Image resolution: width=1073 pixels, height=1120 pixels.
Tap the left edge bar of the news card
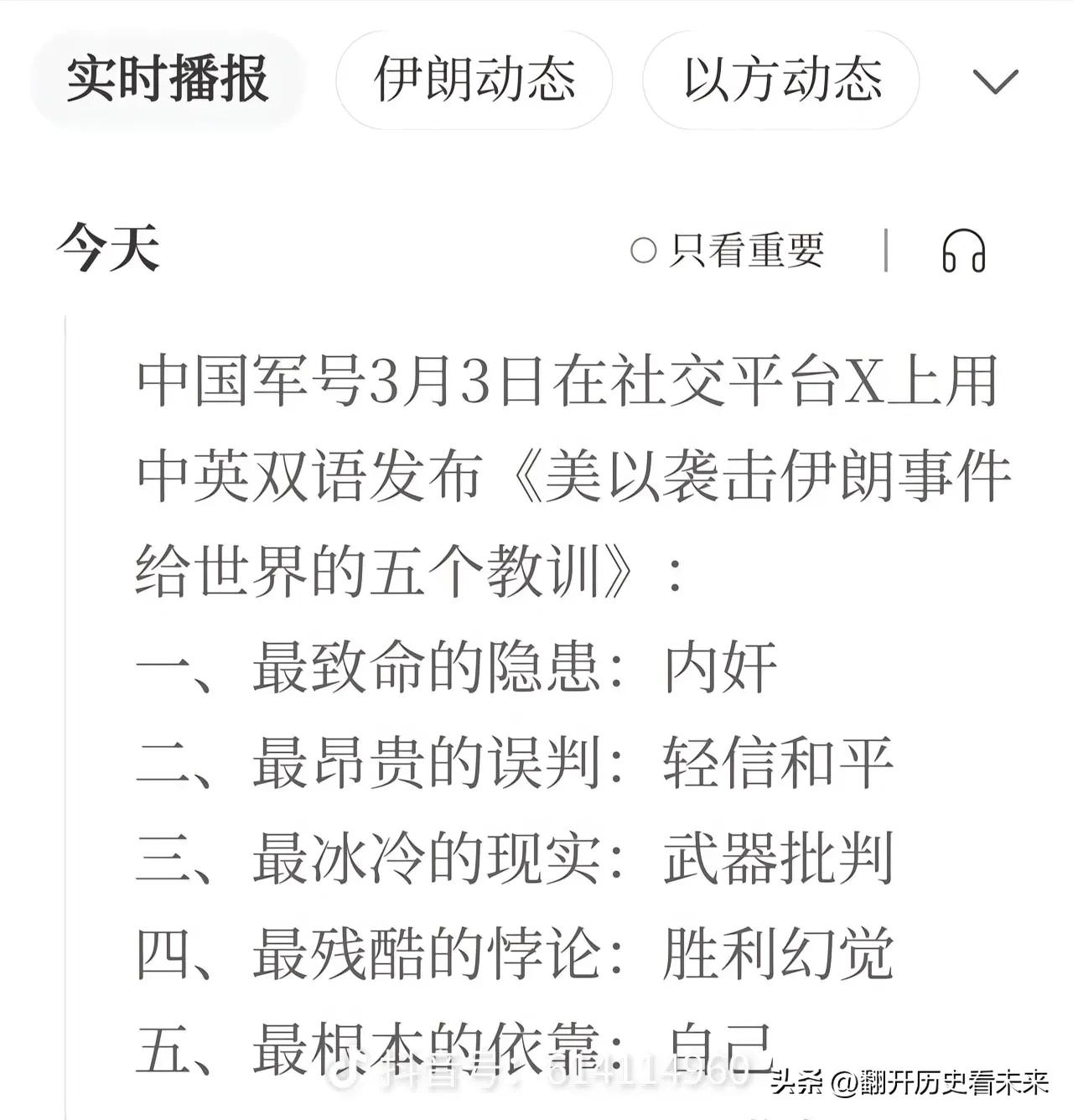tap(66, 671)
